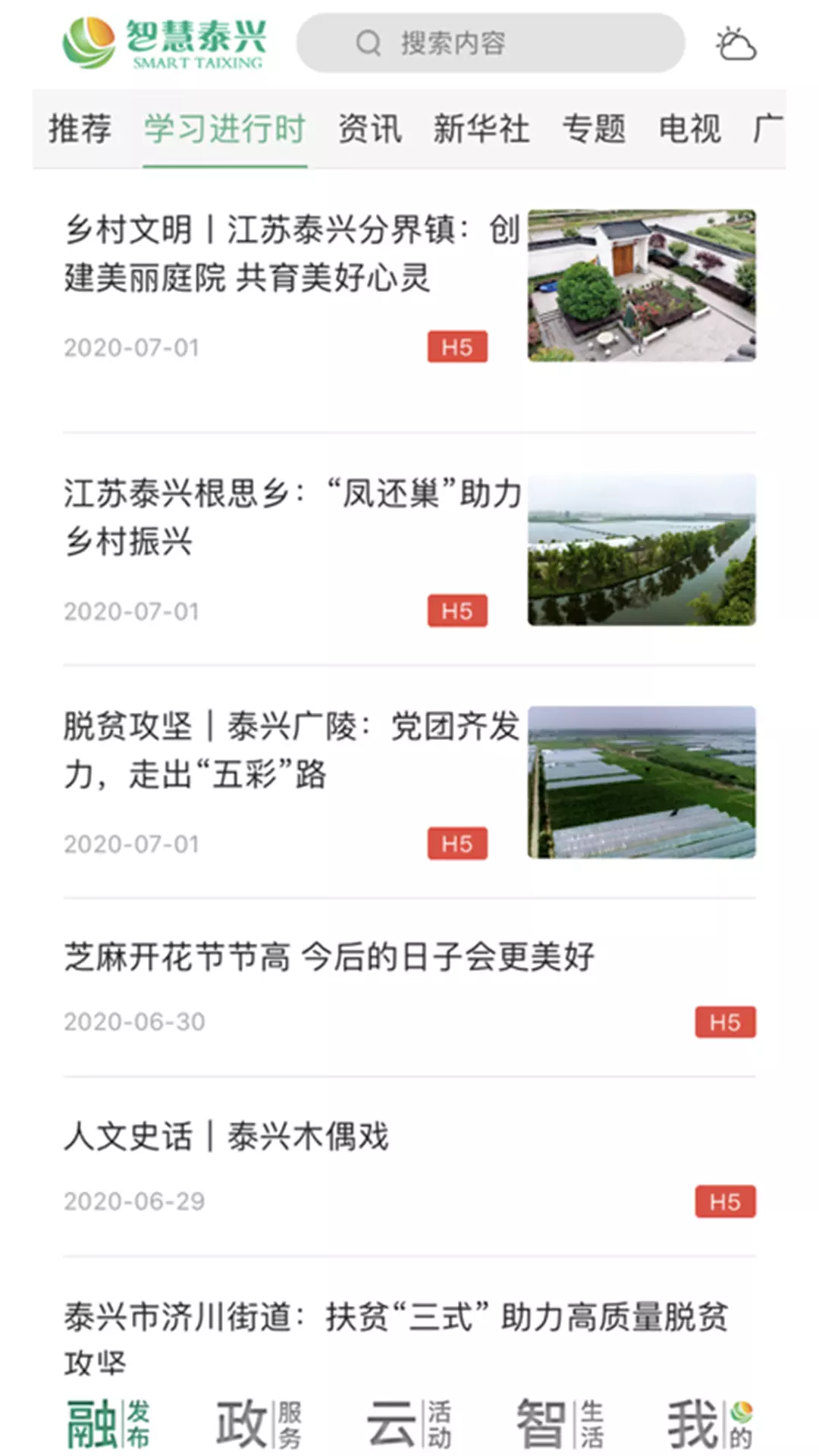This screenshot has width=819, height=1456.
Task: Read 江苏泰兴根思乡 凤还巢 article
Action: click(x=409, y=550)
